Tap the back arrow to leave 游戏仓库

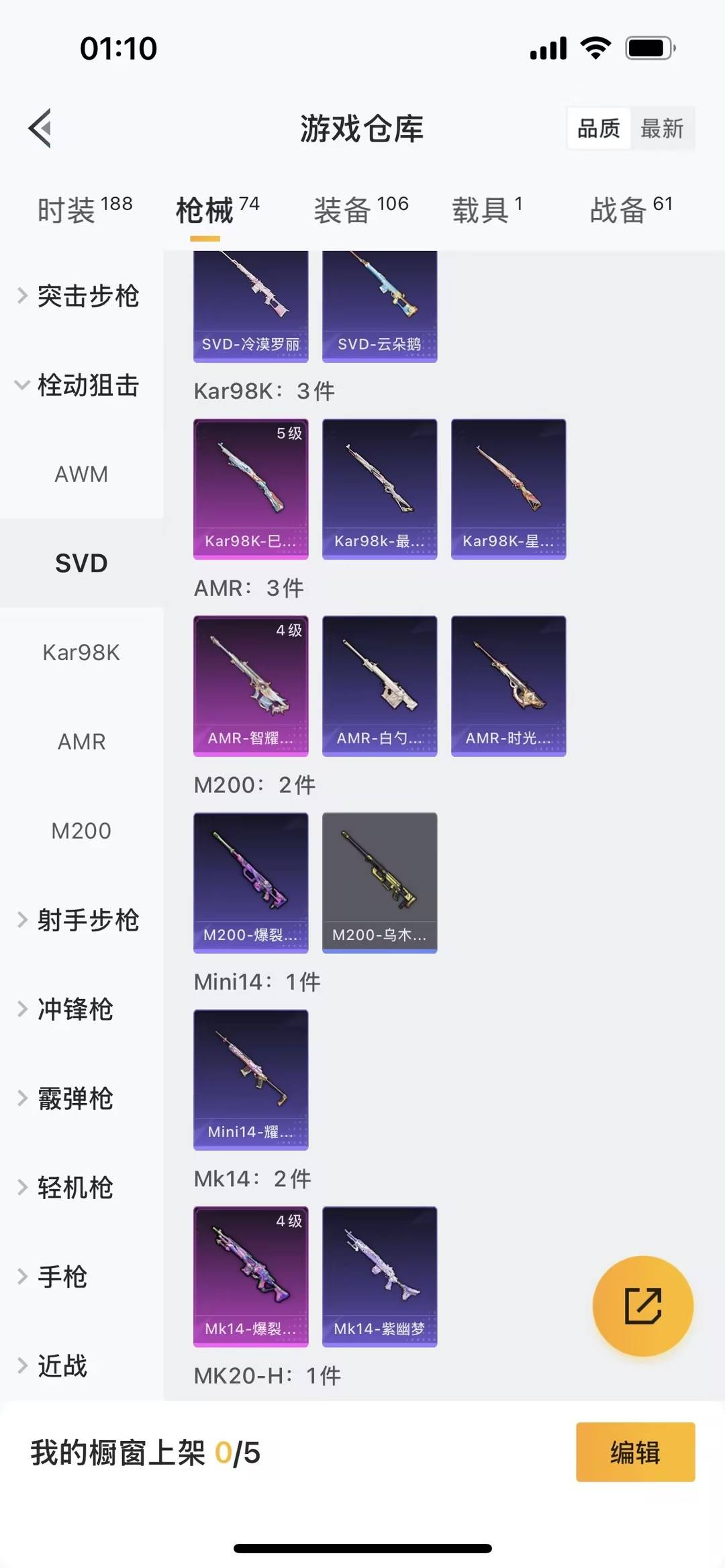click(40, 129)
